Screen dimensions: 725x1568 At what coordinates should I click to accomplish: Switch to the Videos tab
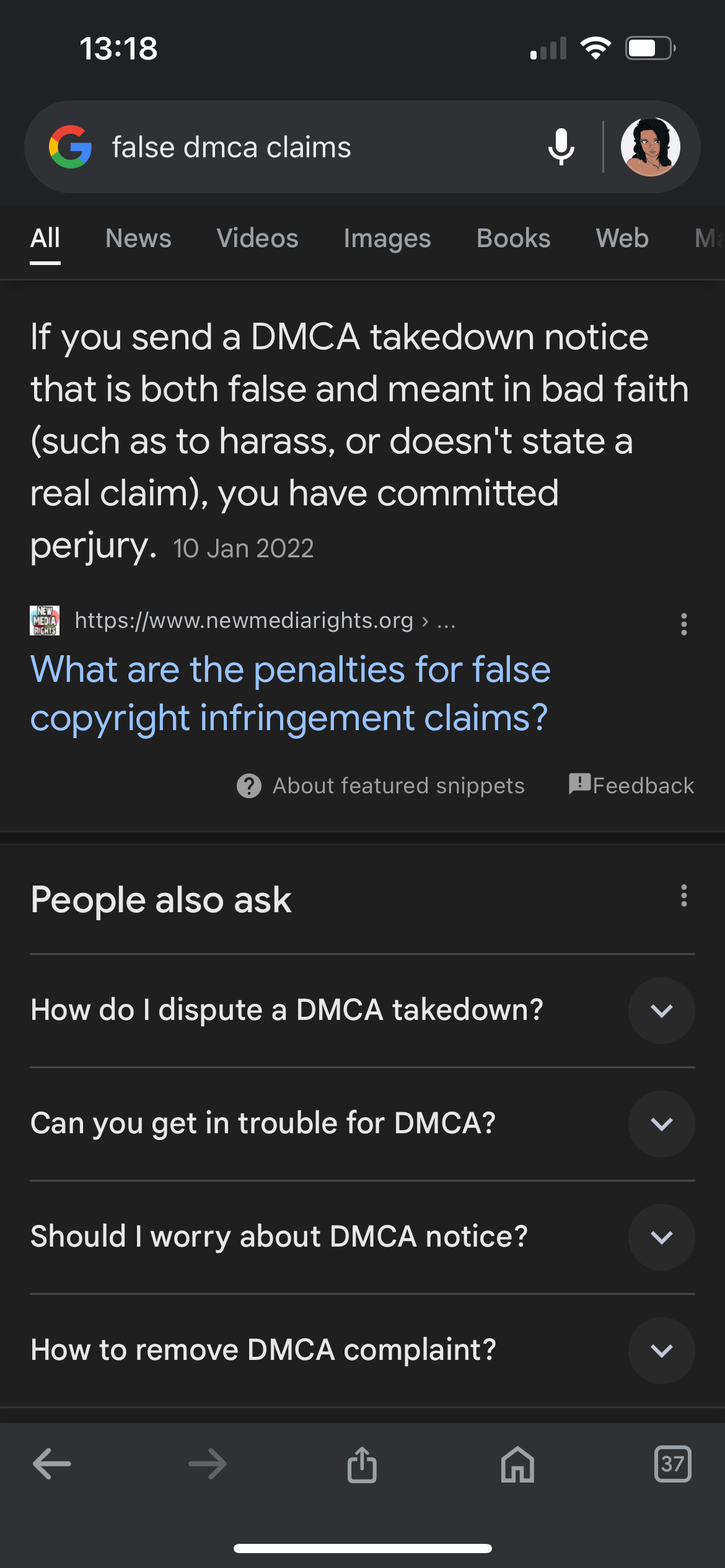pos(258,238)
